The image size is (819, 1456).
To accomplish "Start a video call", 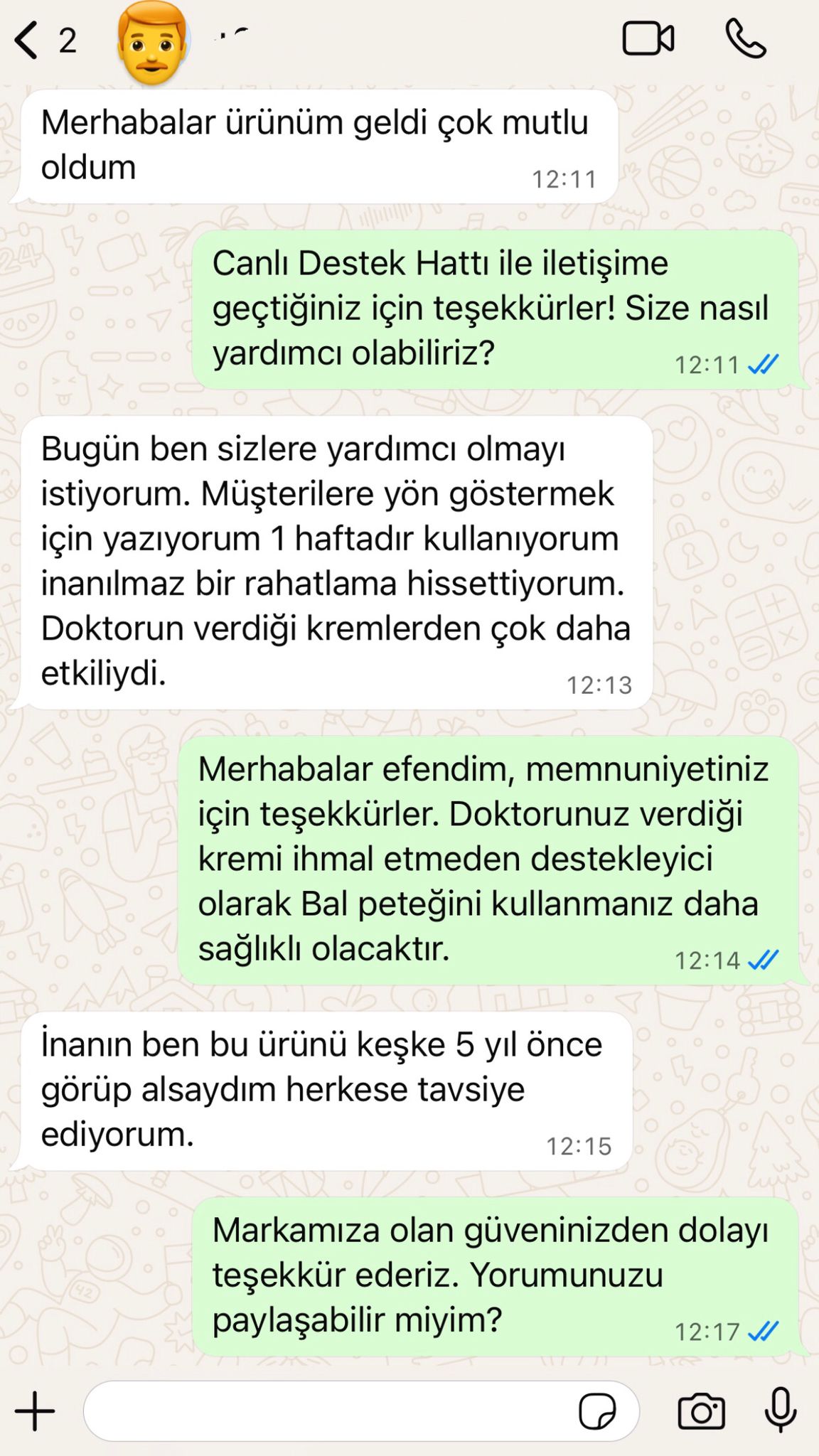I will [648, 39].
